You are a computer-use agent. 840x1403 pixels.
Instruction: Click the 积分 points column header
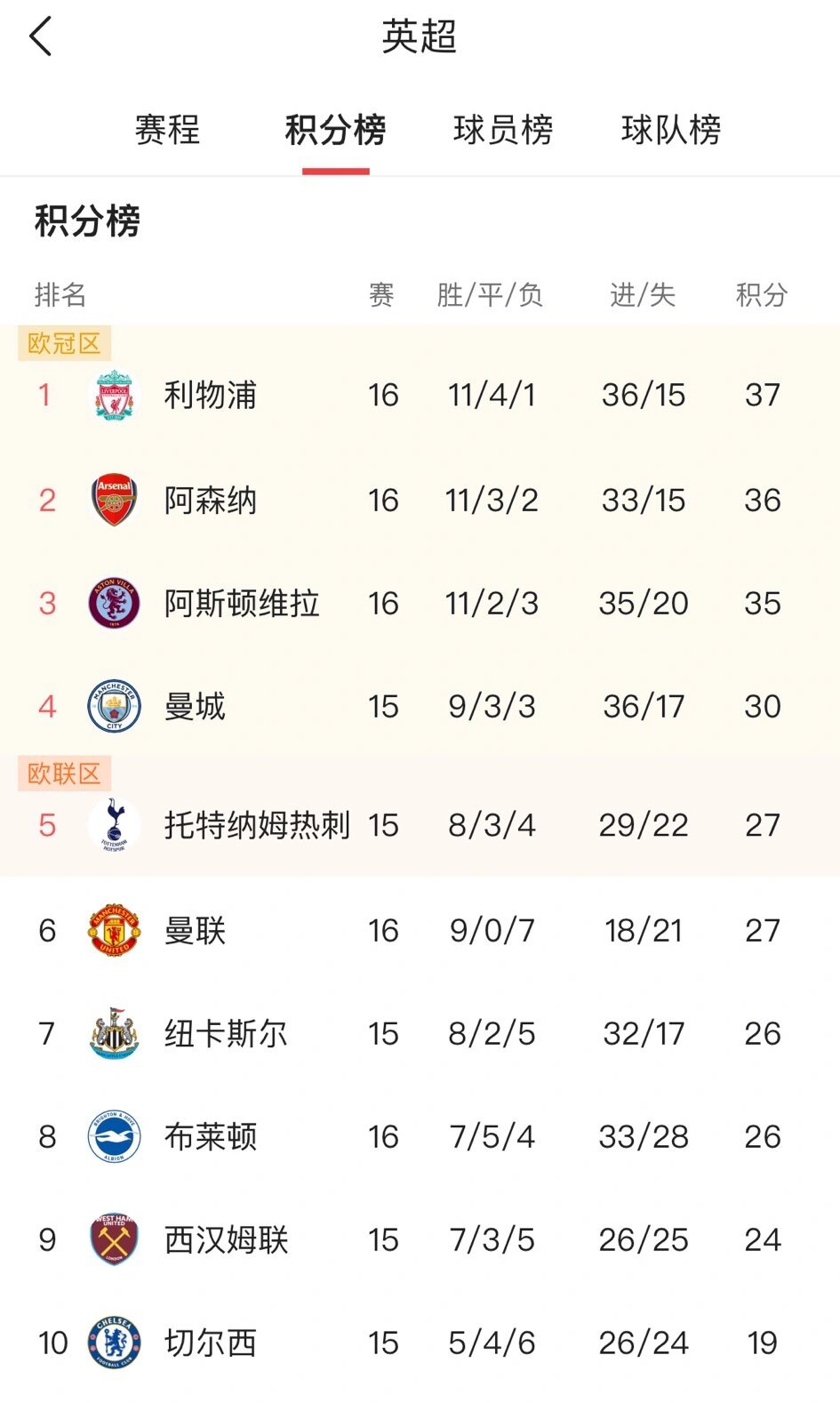pyautogui.click(x=760, y=296)
